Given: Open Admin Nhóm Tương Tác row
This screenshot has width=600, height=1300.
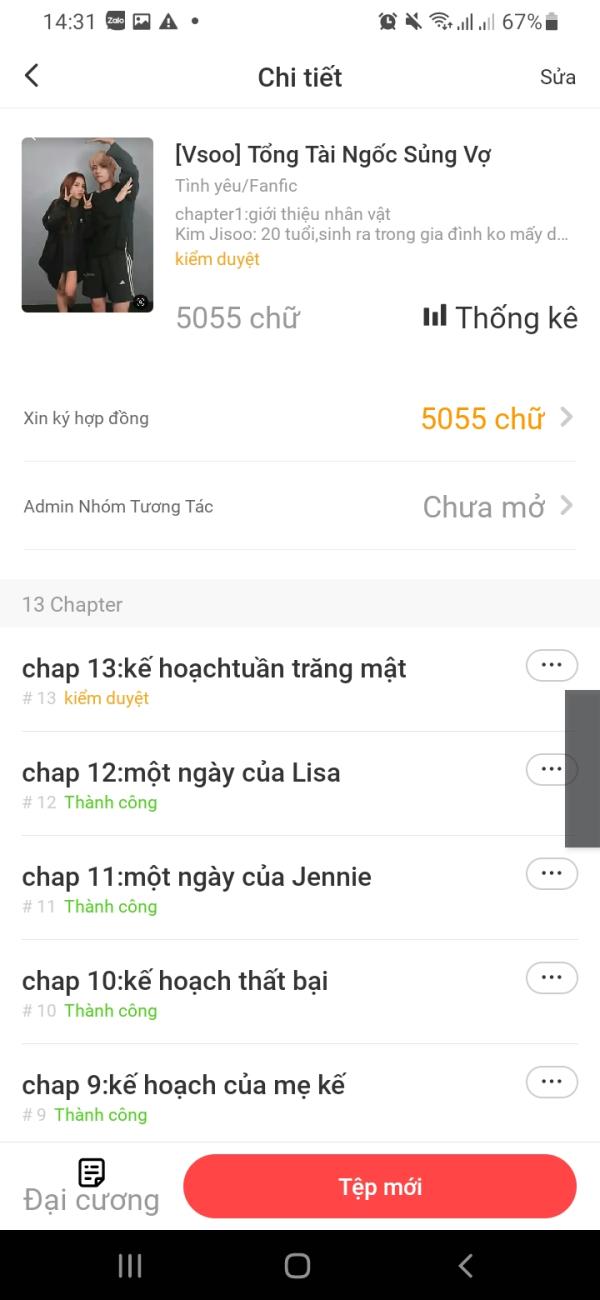Looking at the screenshot, I should coord(300,506).
